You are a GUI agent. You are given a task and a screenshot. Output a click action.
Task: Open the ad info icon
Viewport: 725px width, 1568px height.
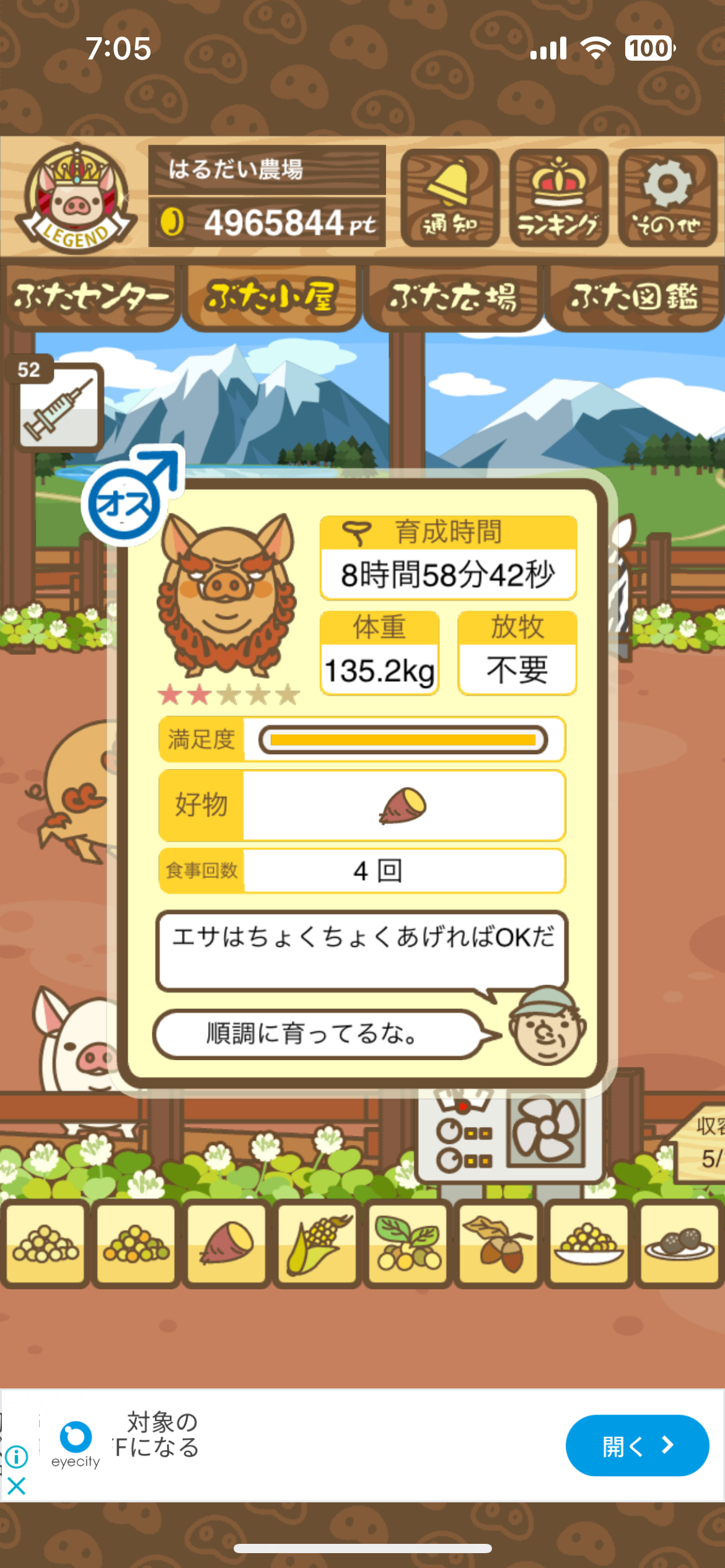point(17,1457)
